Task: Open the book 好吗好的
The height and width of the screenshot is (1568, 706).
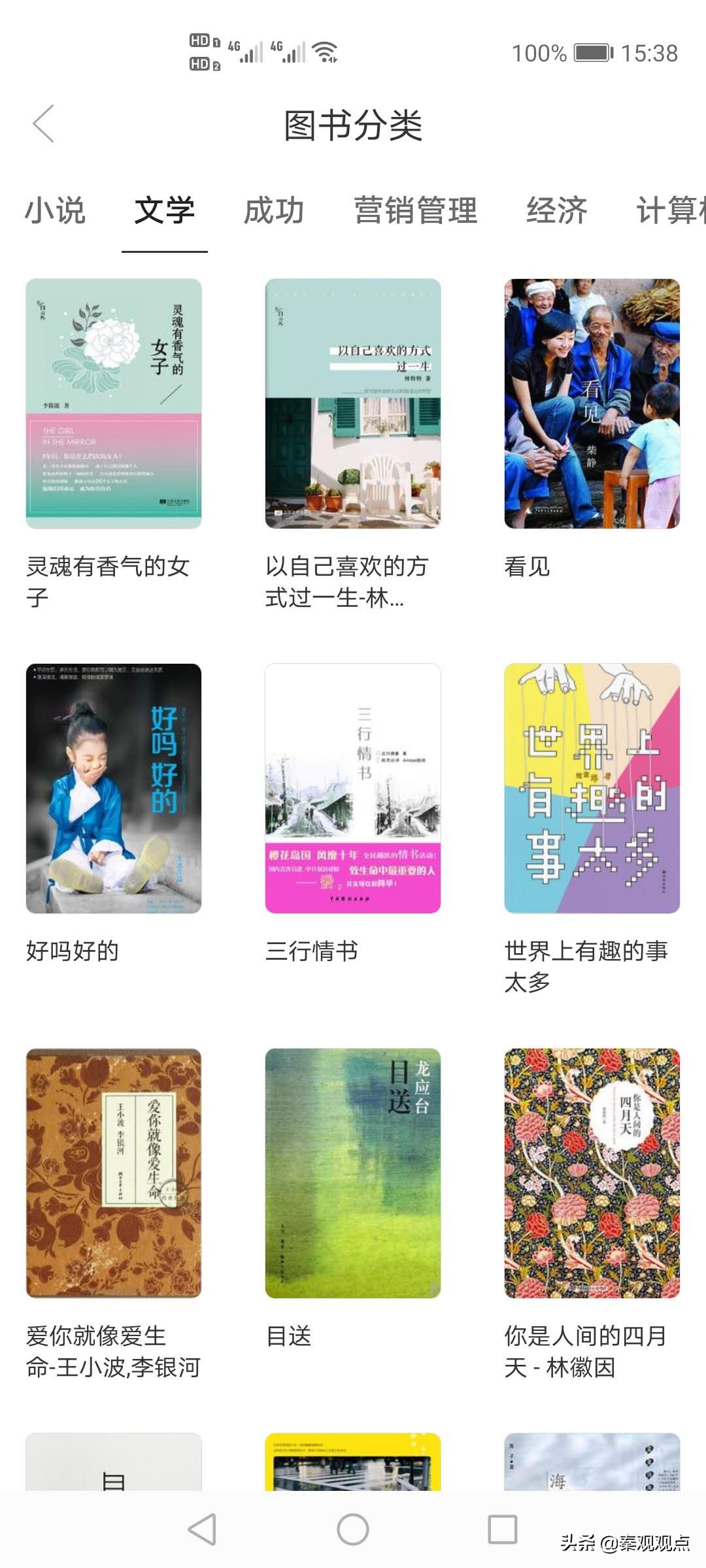Action: 114,788
